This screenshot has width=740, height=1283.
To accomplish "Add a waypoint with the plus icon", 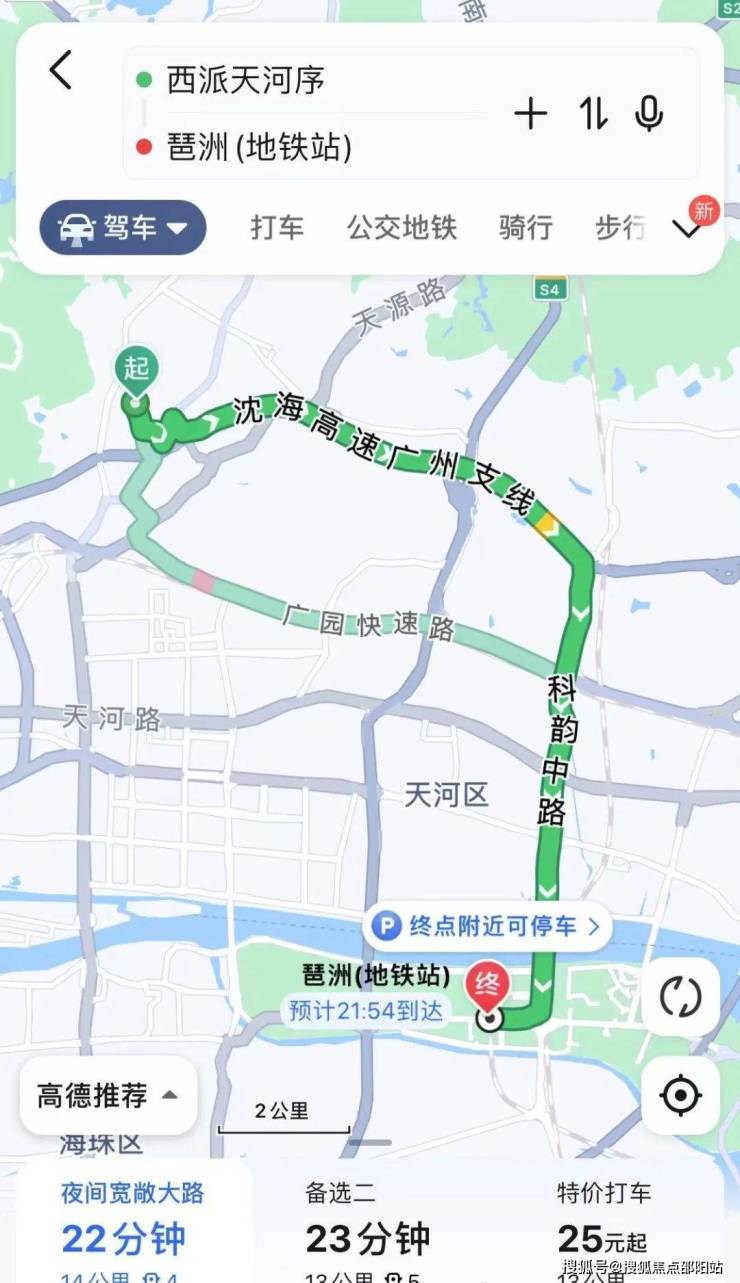I will (530, 115).
